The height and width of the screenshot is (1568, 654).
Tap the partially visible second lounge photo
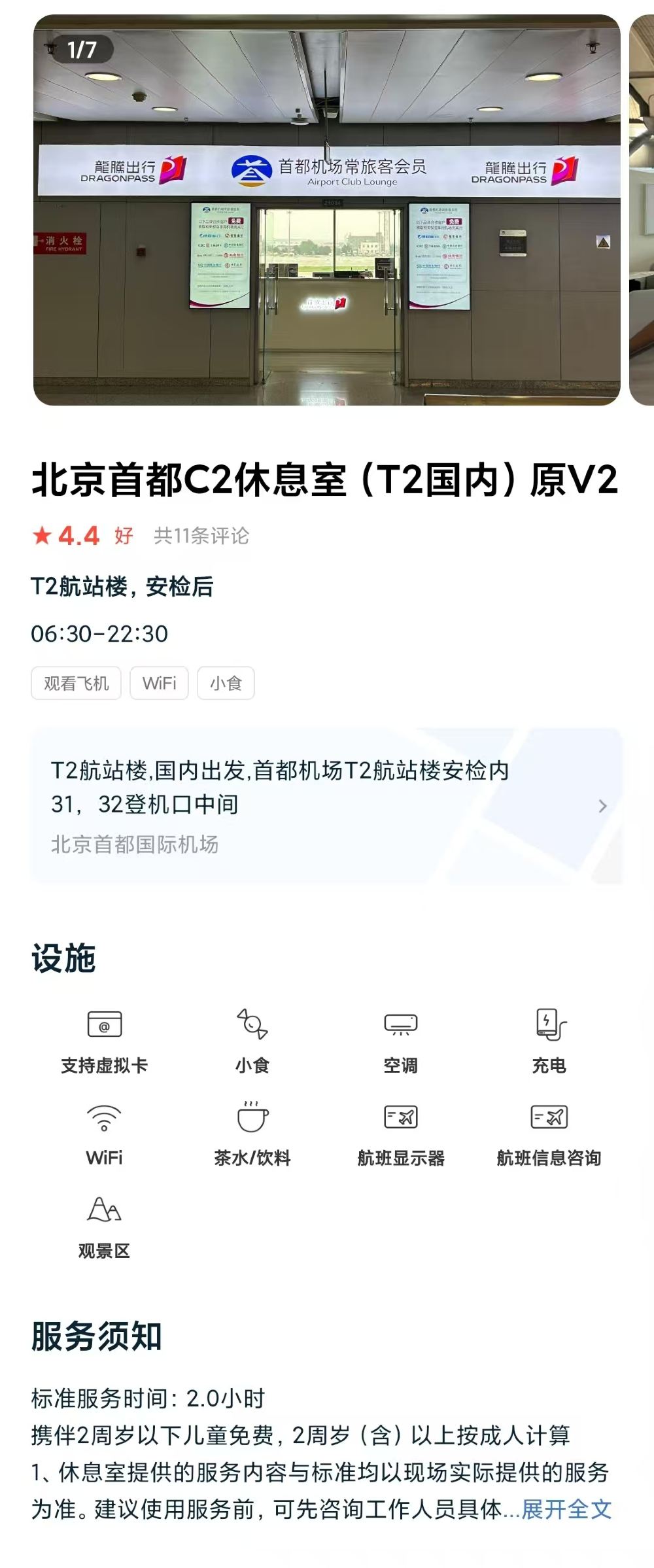[642, 210]
